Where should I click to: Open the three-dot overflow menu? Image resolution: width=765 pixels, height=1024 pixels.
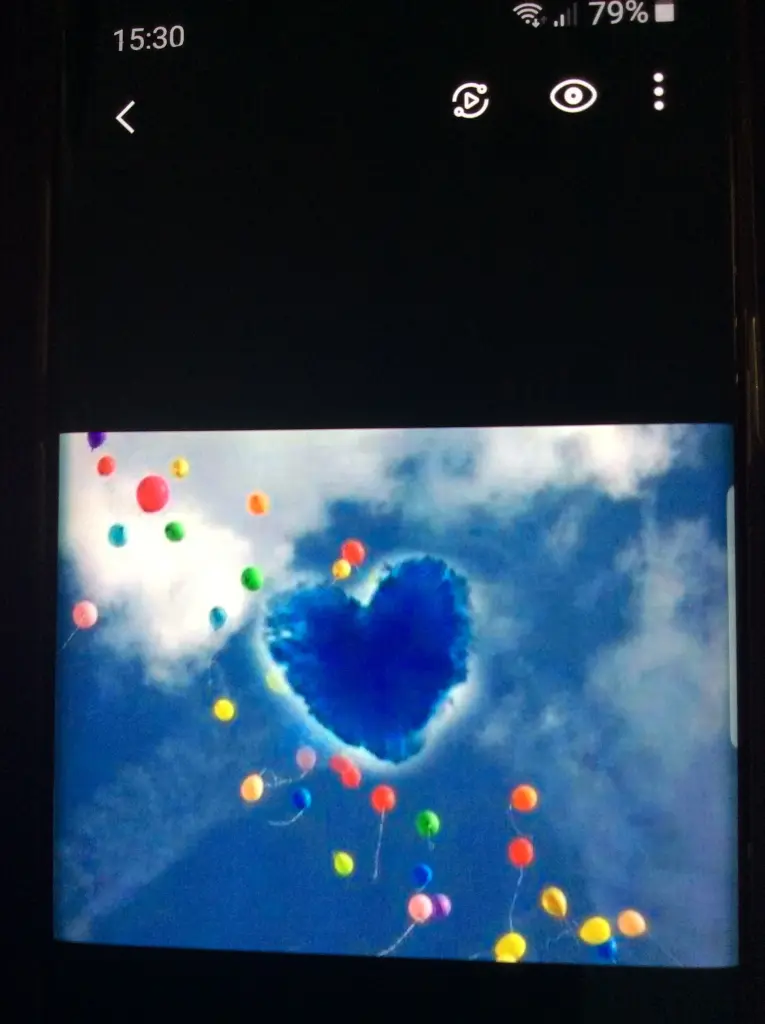point(658,92)
